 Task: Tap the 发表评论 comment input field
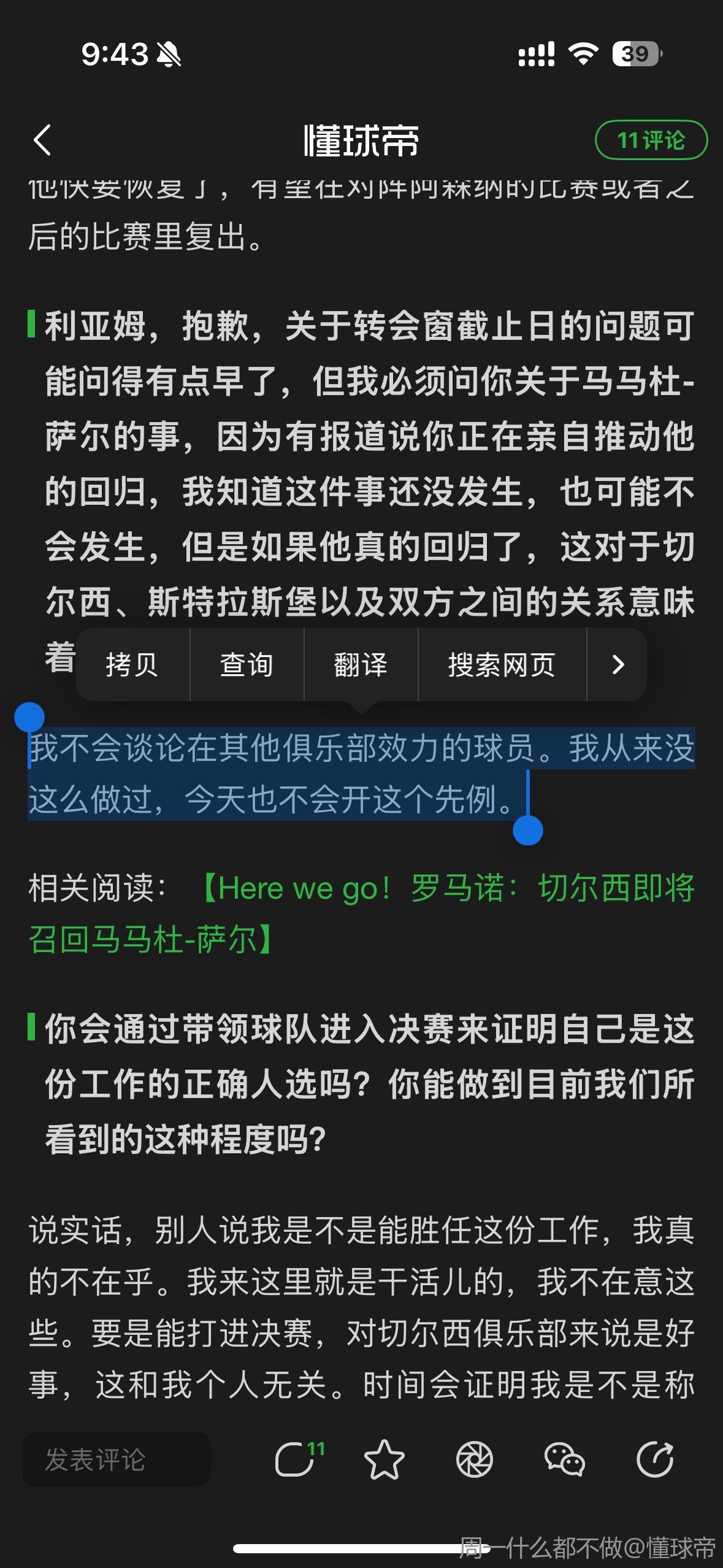117,1459
